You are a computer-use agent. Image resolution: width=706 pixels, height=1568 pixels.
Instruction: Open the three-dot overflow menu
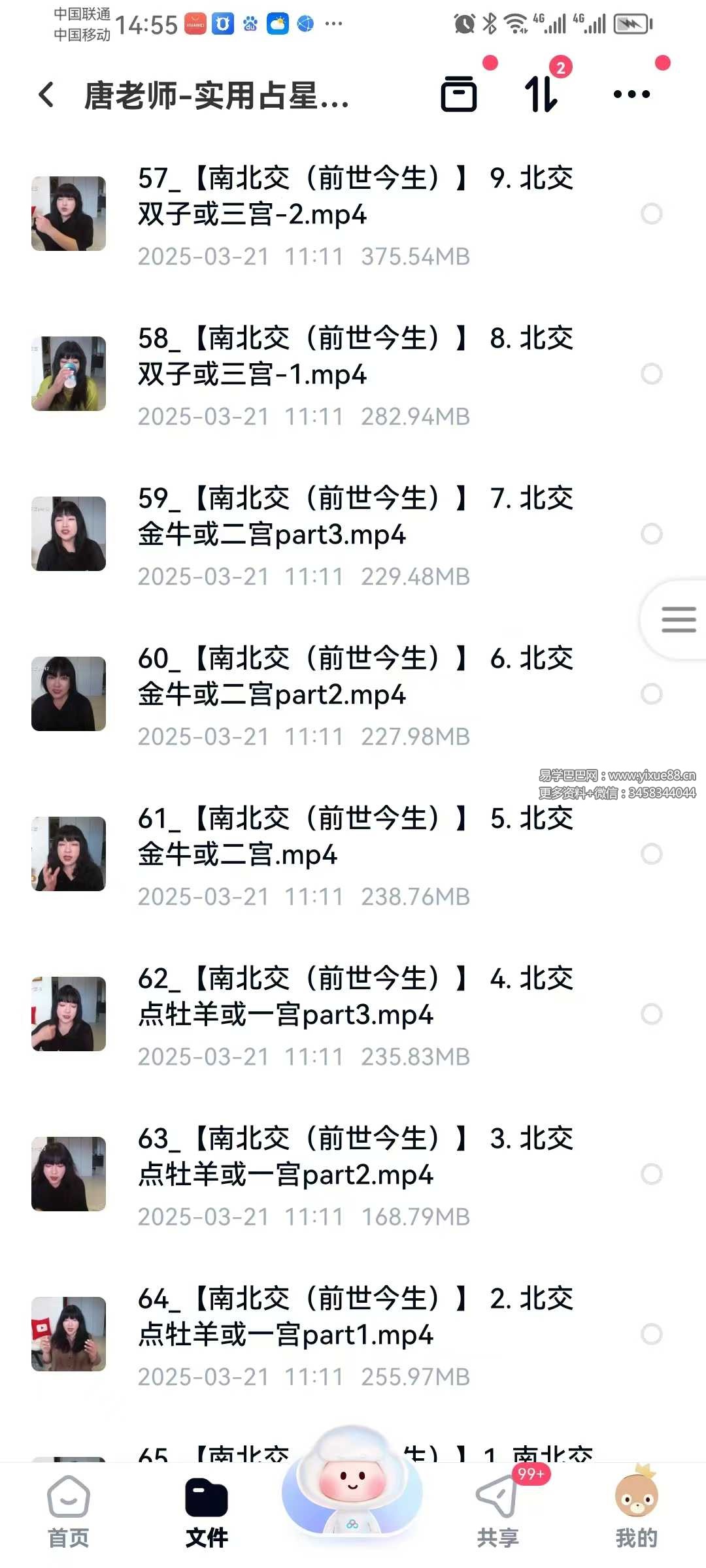631,94
